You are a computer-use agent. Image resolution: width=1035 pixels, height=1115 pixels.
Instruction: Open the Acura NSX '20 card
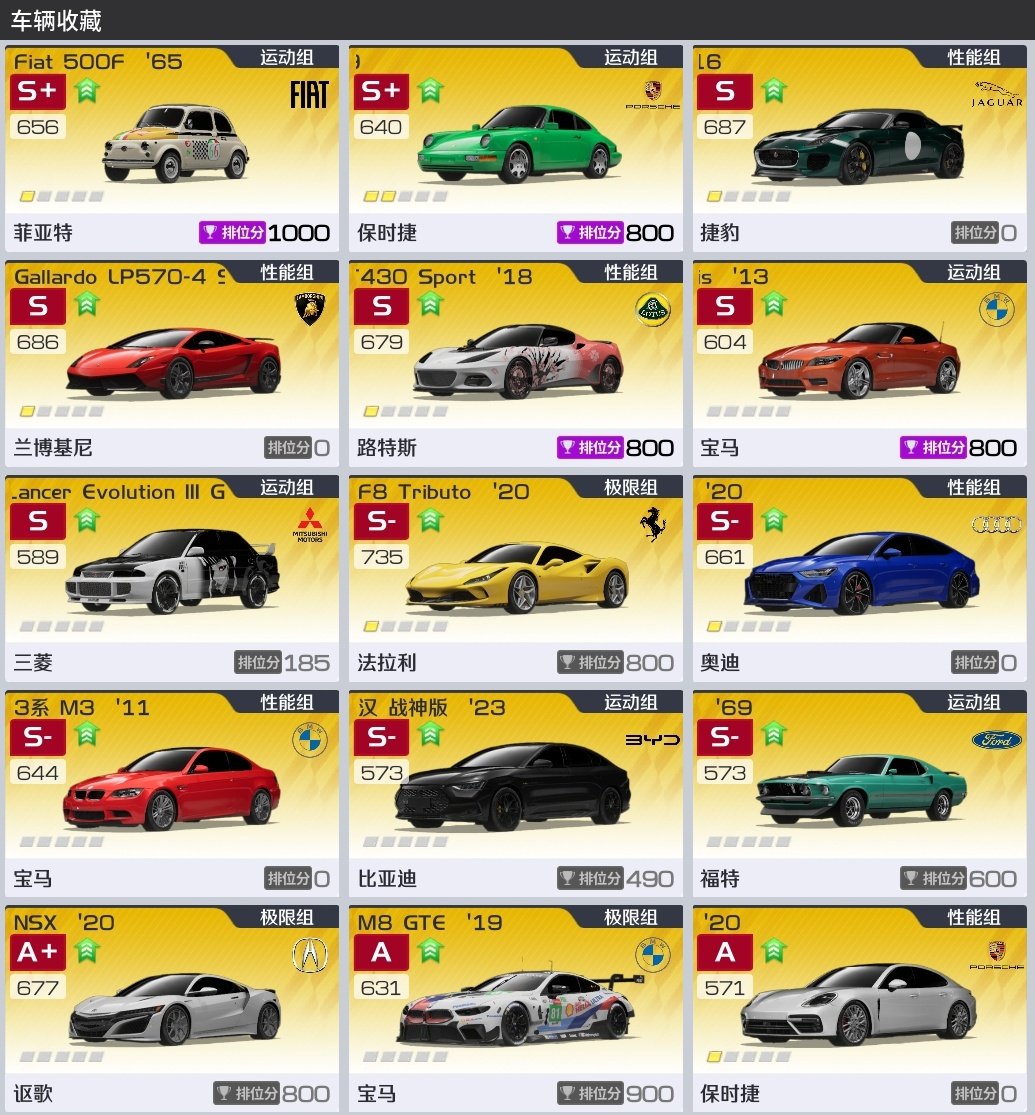point(172,1008)
